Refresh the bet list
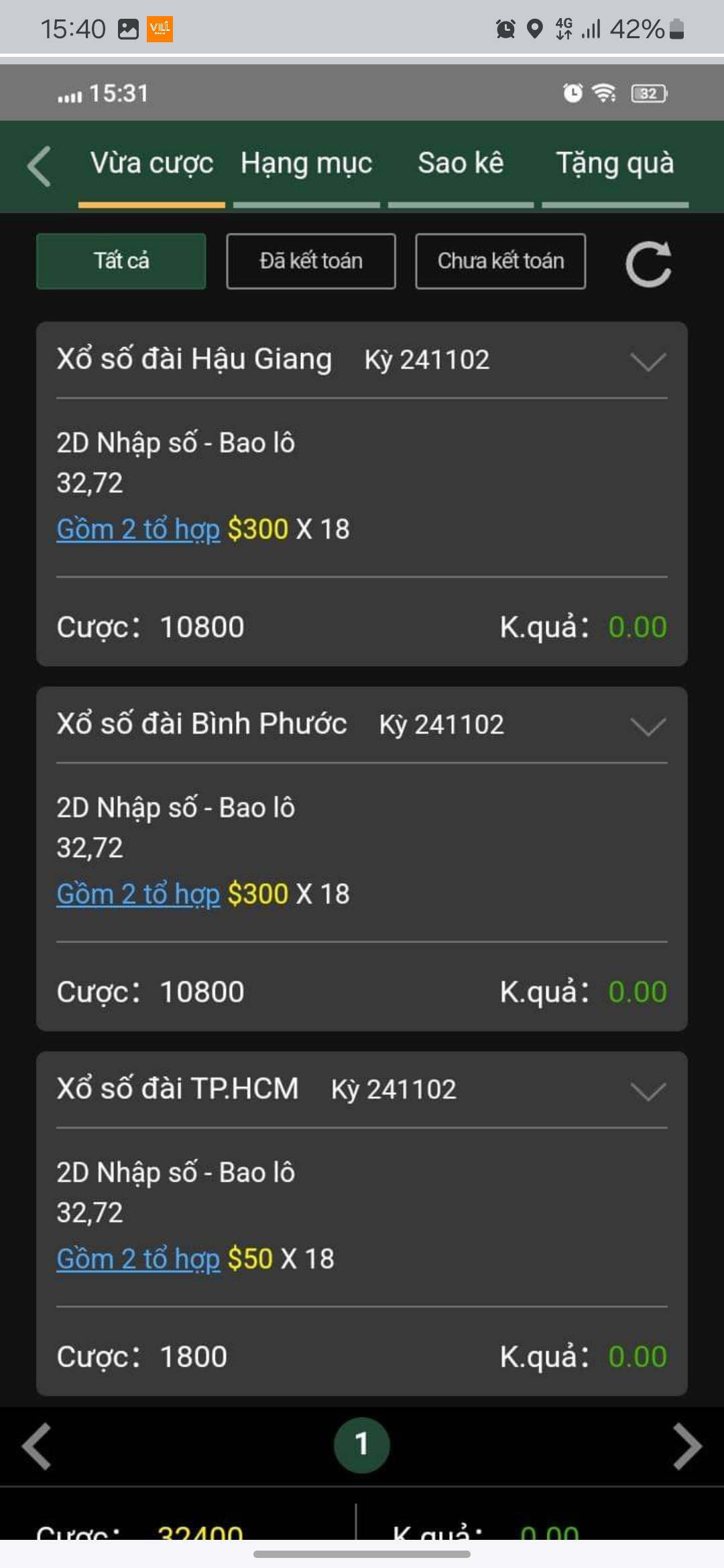This screenshot has height=1568, width=724. (648, 264)
